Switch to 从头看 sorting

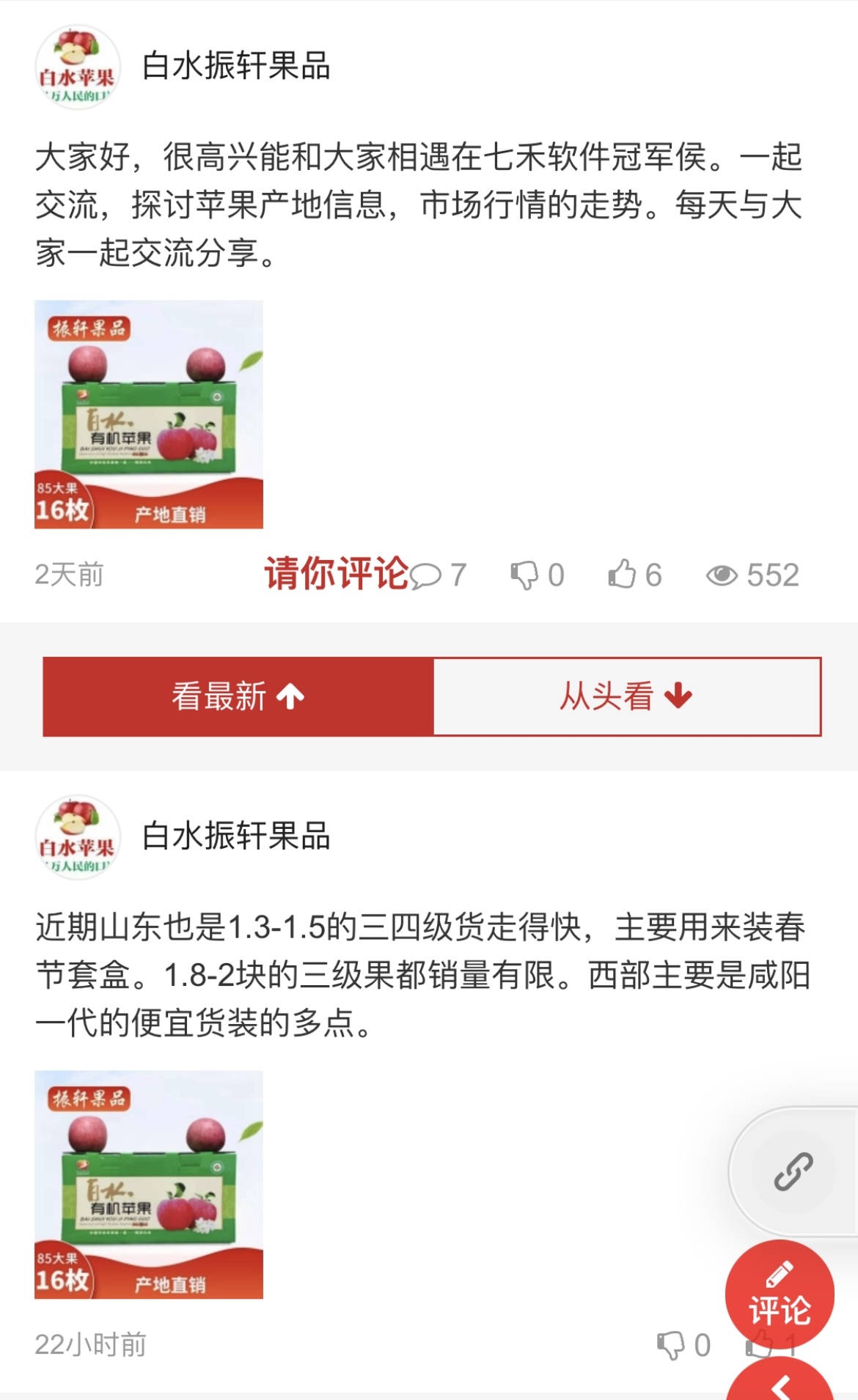(x=627, y=696)
